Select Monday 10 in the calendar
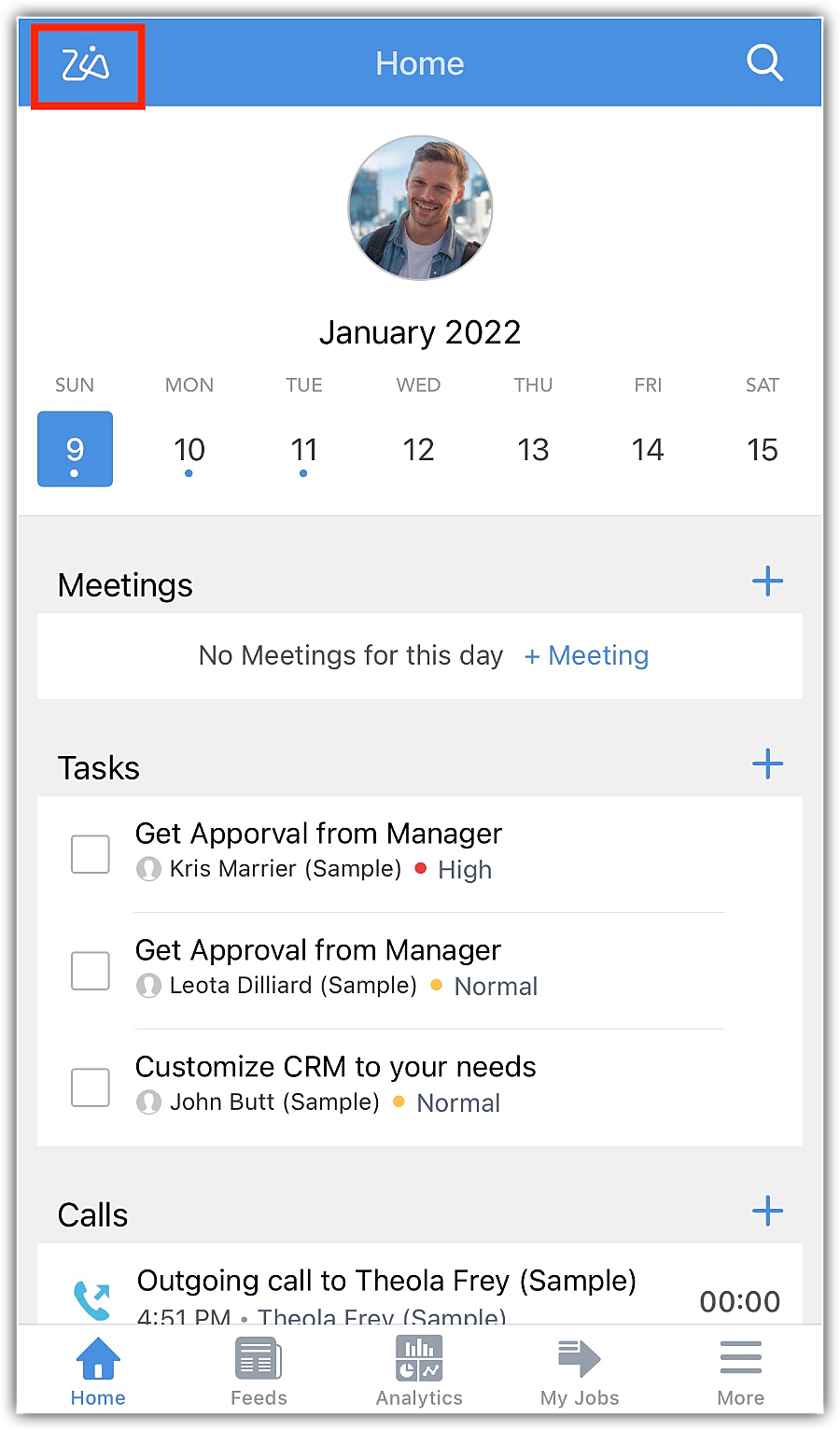The height and width of the screenshot is (1430, 840). 189,450
